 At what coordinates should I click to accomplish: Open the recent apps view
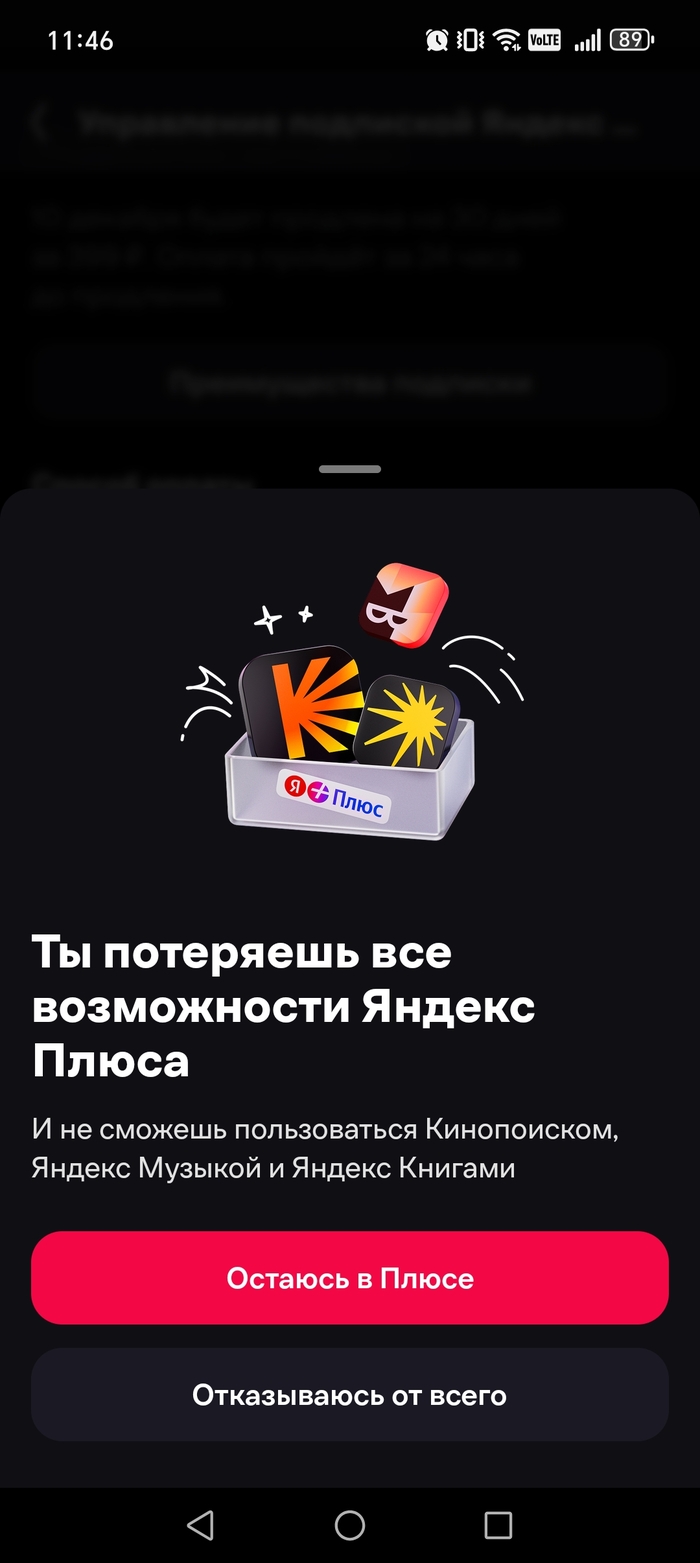(498, 1524)
